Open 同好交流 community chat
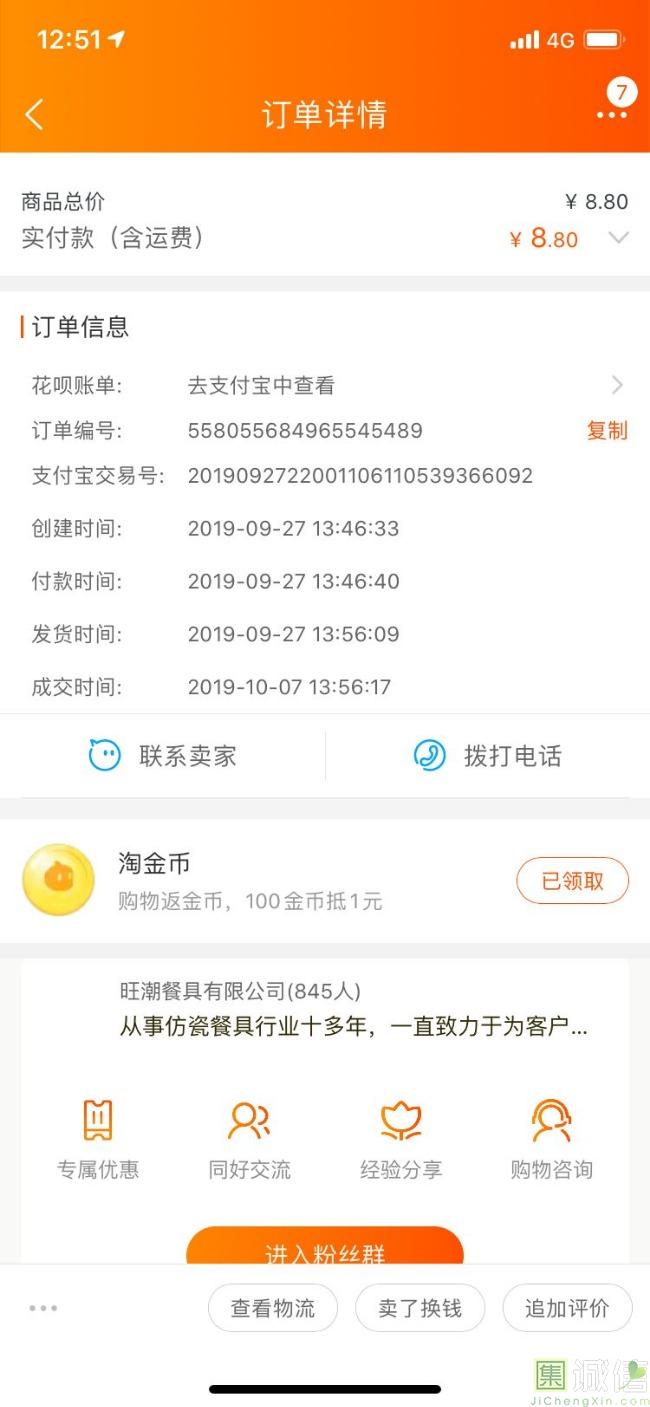This screenshot has width=650, height=1407. click(x=249, y=1139)
